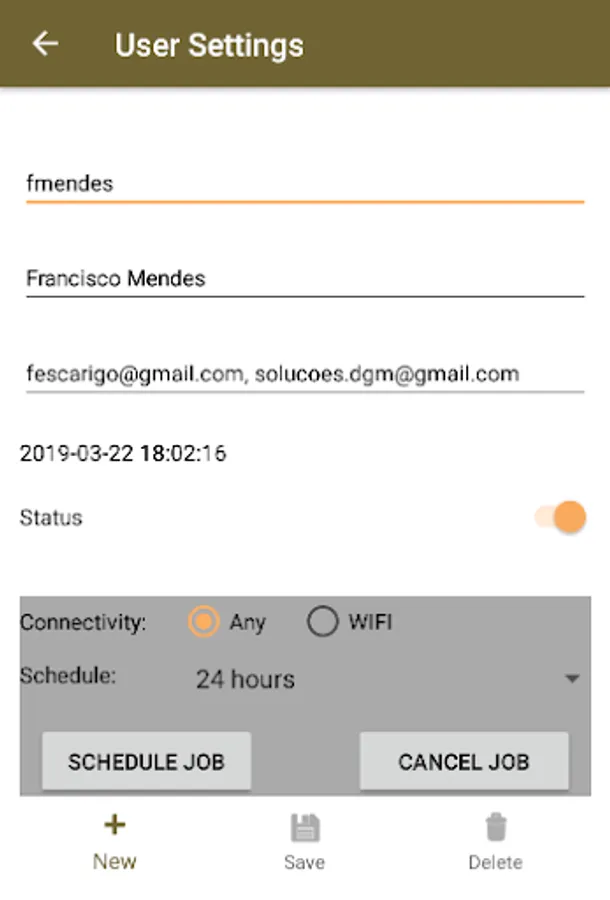This screenshot has height=900, width=610.
Task: Edit the fmendes username field
Action: [x=305, y=184]
